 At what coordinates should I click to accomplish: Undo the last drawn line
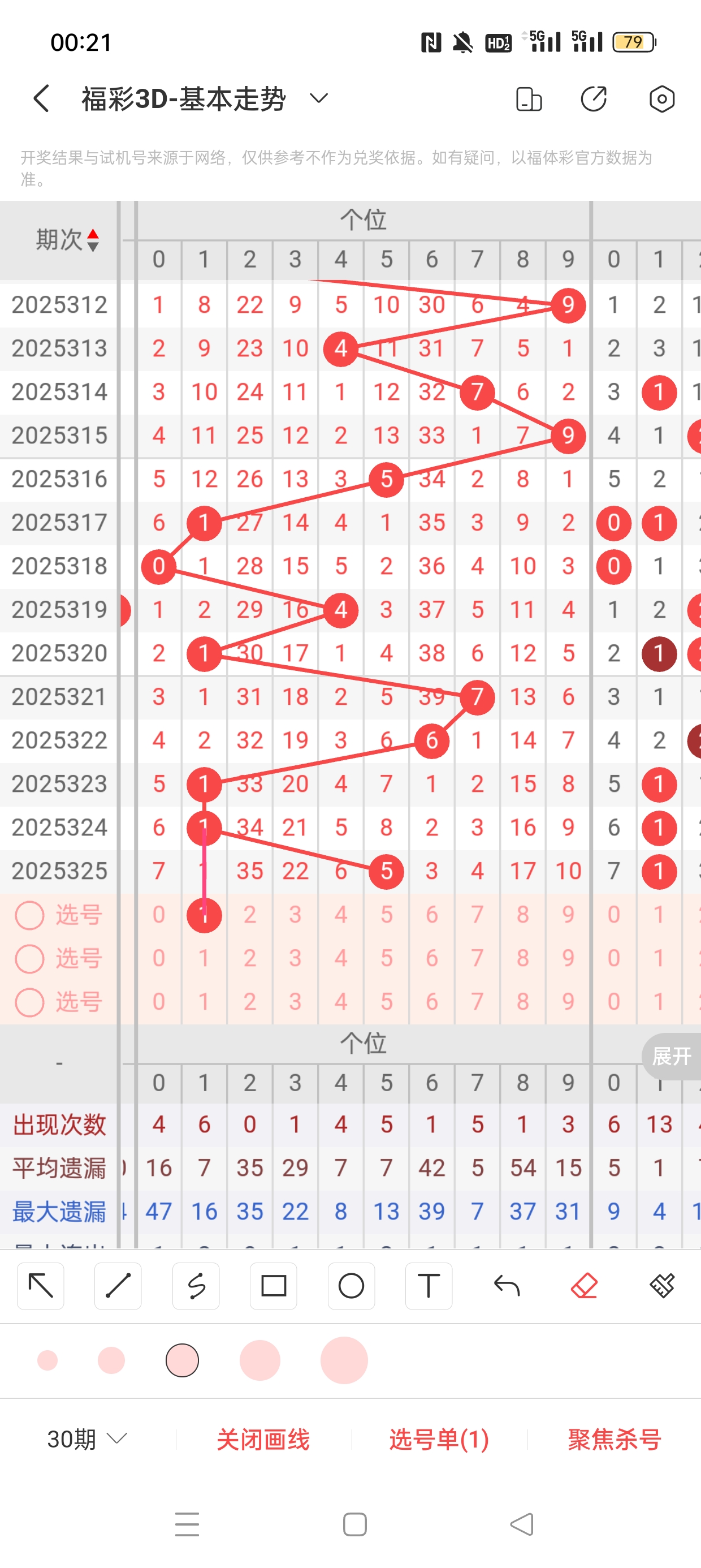point(507,1286)
